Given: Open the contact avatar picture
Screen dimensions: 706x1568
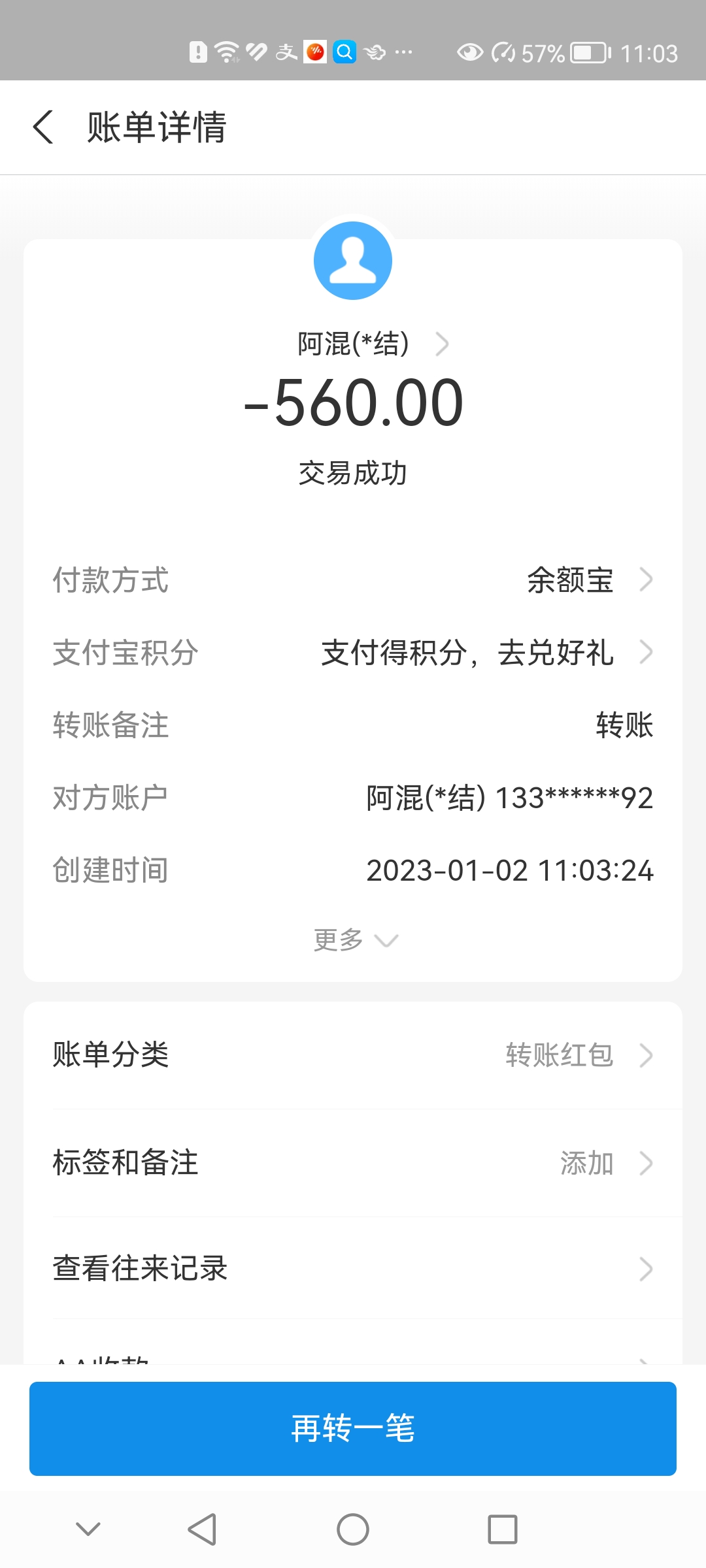Looking at the screenshot, I should [x=353, y=260].
